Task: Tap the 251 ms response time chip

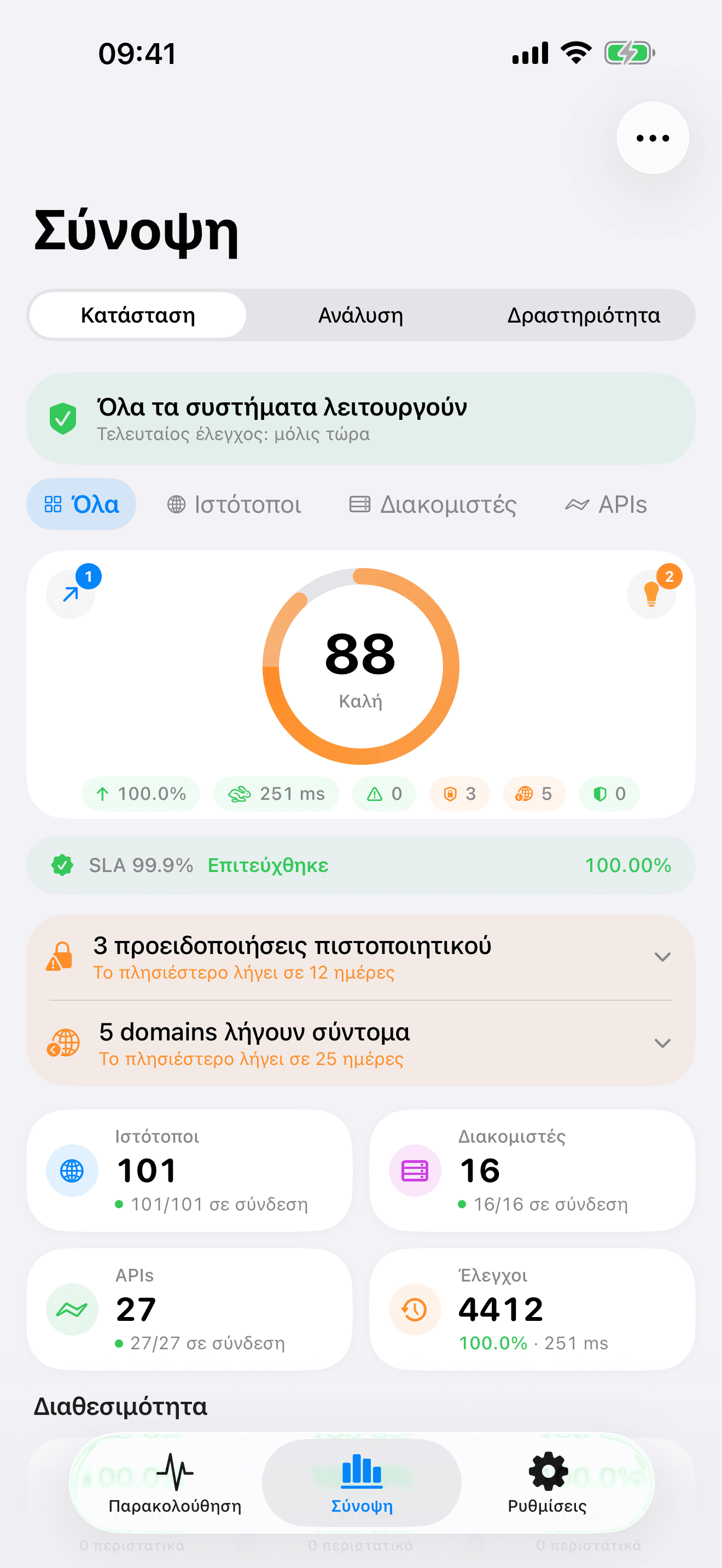Action: click(x=276, y=793)
